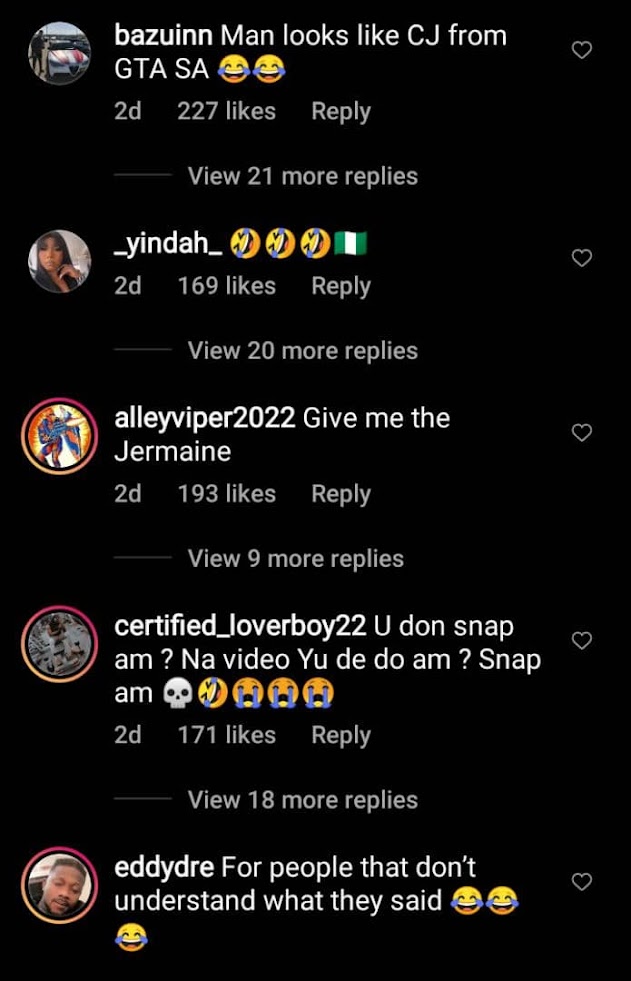631x981 pixels.
Task: Open certified_loverboy22's profile avatar
Action: pos(60,644)
